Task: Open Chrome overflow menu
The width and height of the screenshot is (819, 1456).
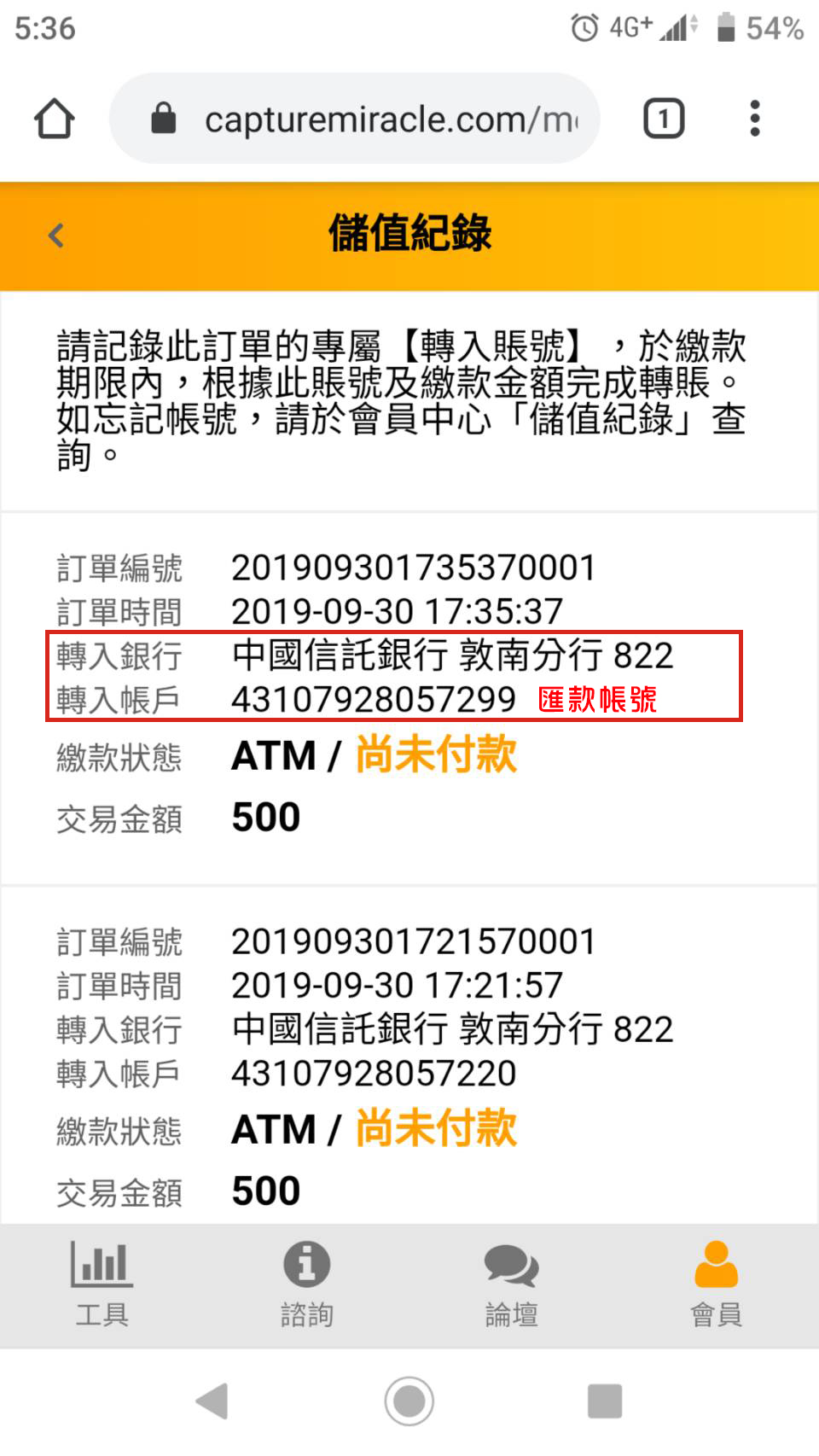Action: [754, 119]
